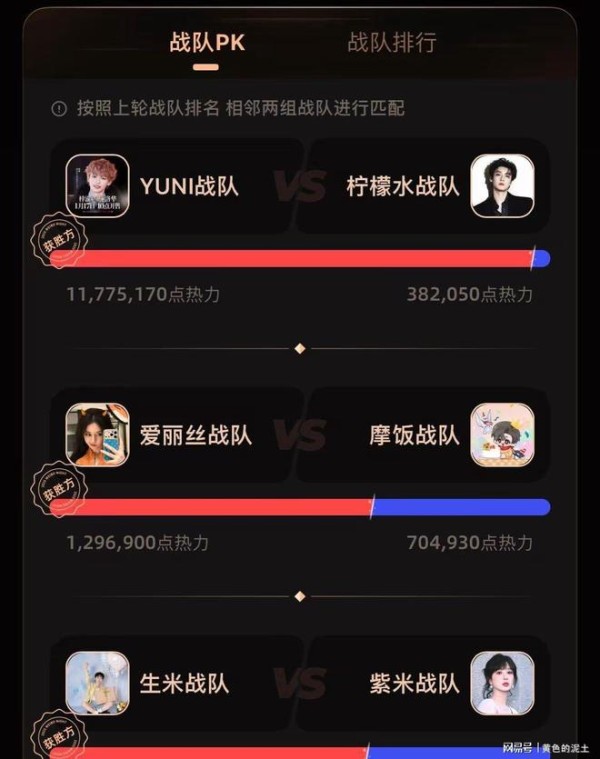The height and width of the screenshot is (759, 600).
Task: Switch to the 战队排行 tab
Action: pyautogui.click(x=391, y=43)
